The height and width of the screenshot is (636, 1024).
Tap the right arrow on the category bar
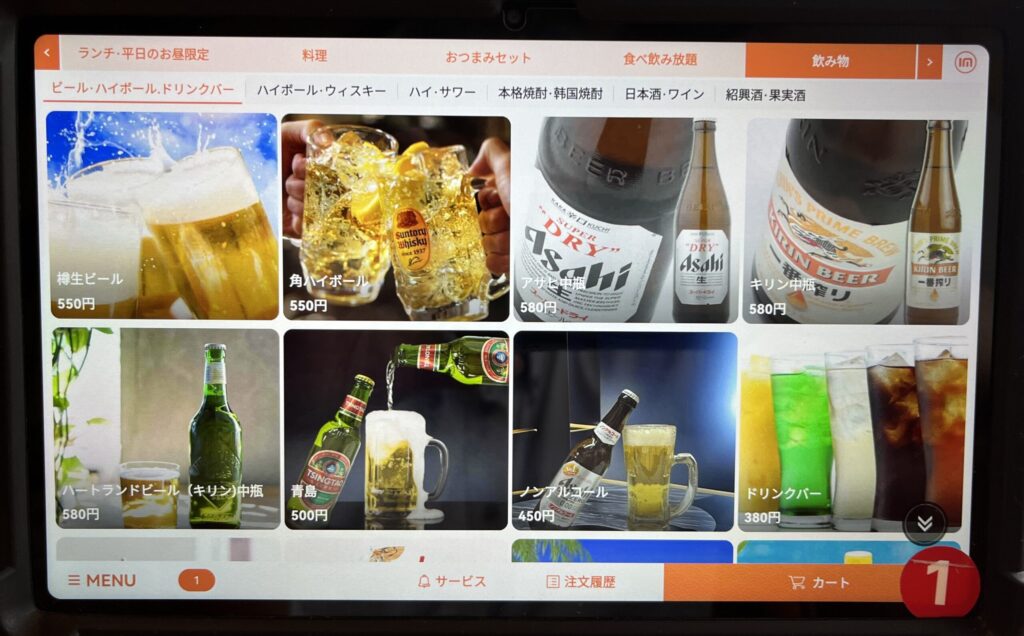click(929, 61)
